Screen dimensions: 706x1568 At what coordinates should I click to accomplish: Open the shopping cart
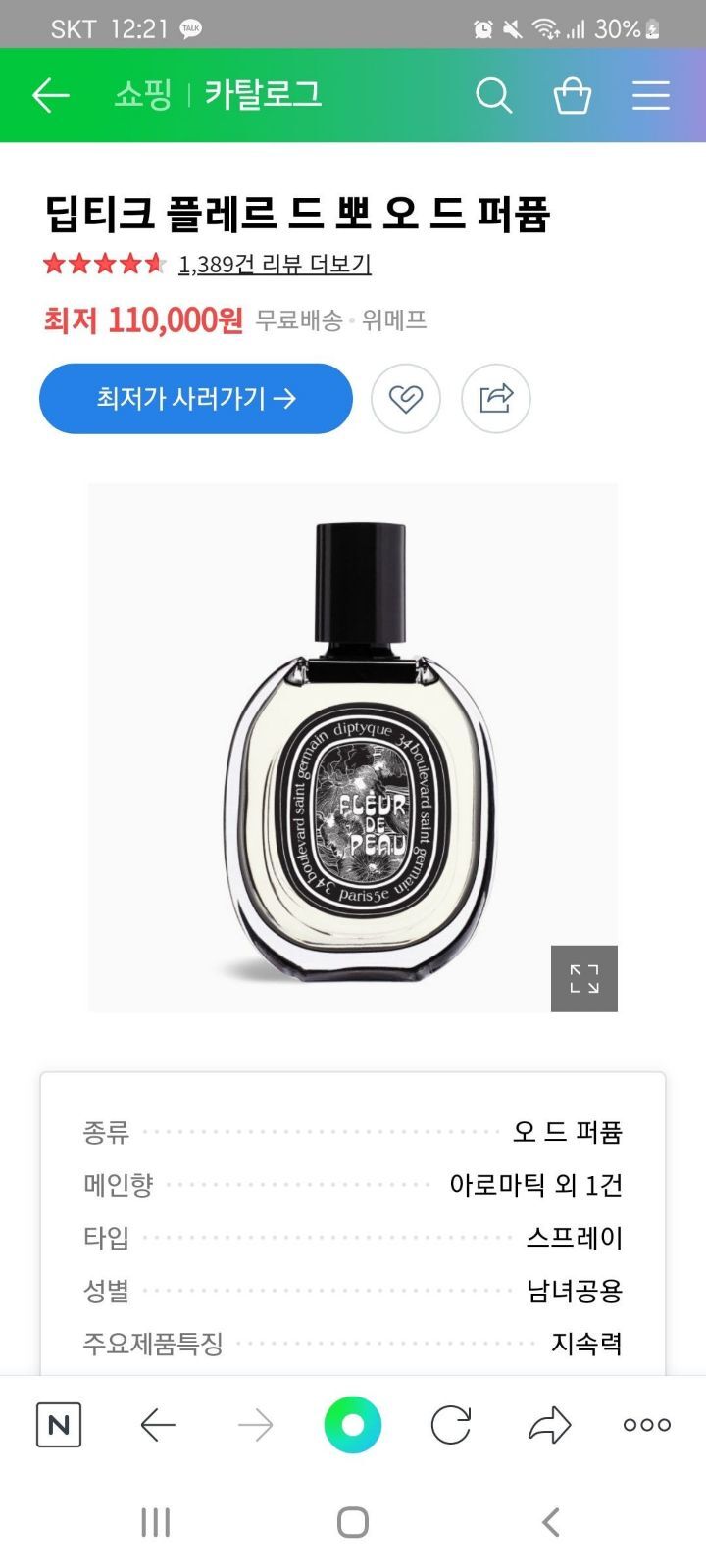572,95
